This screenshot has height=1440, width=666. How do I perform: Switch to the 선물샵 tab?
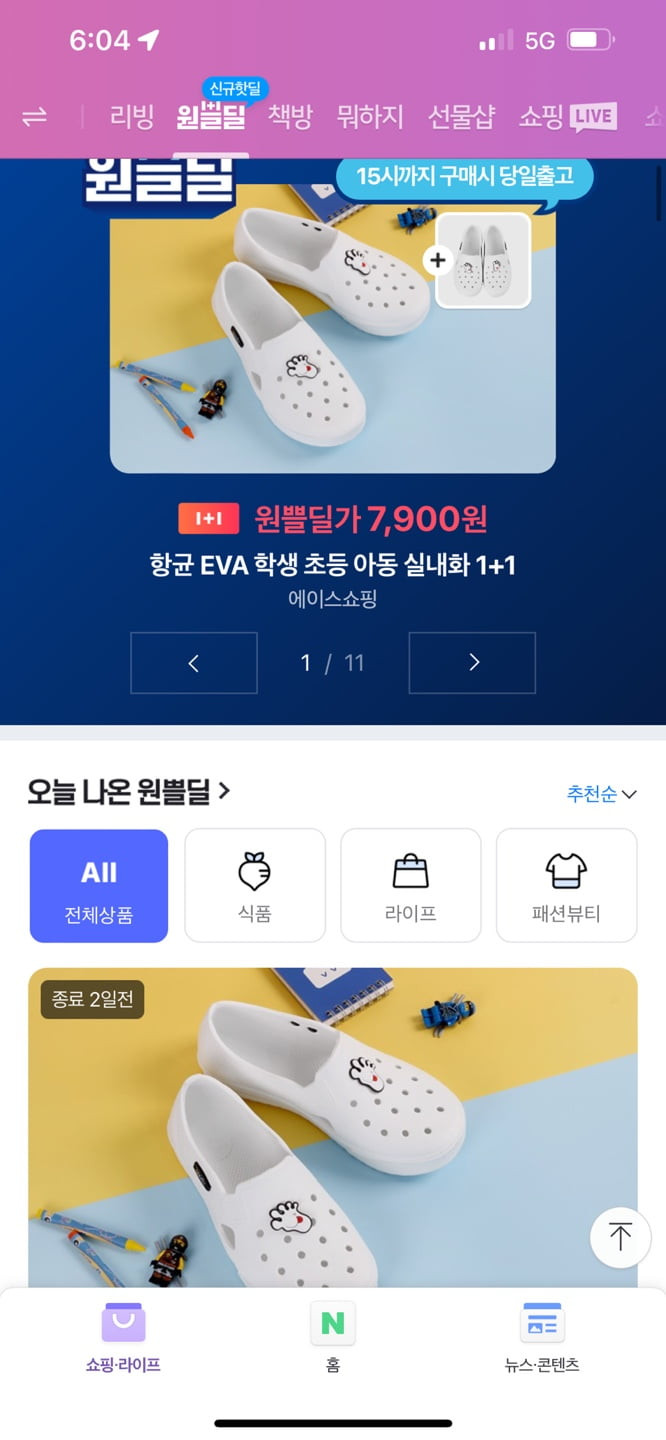point(461,117)
